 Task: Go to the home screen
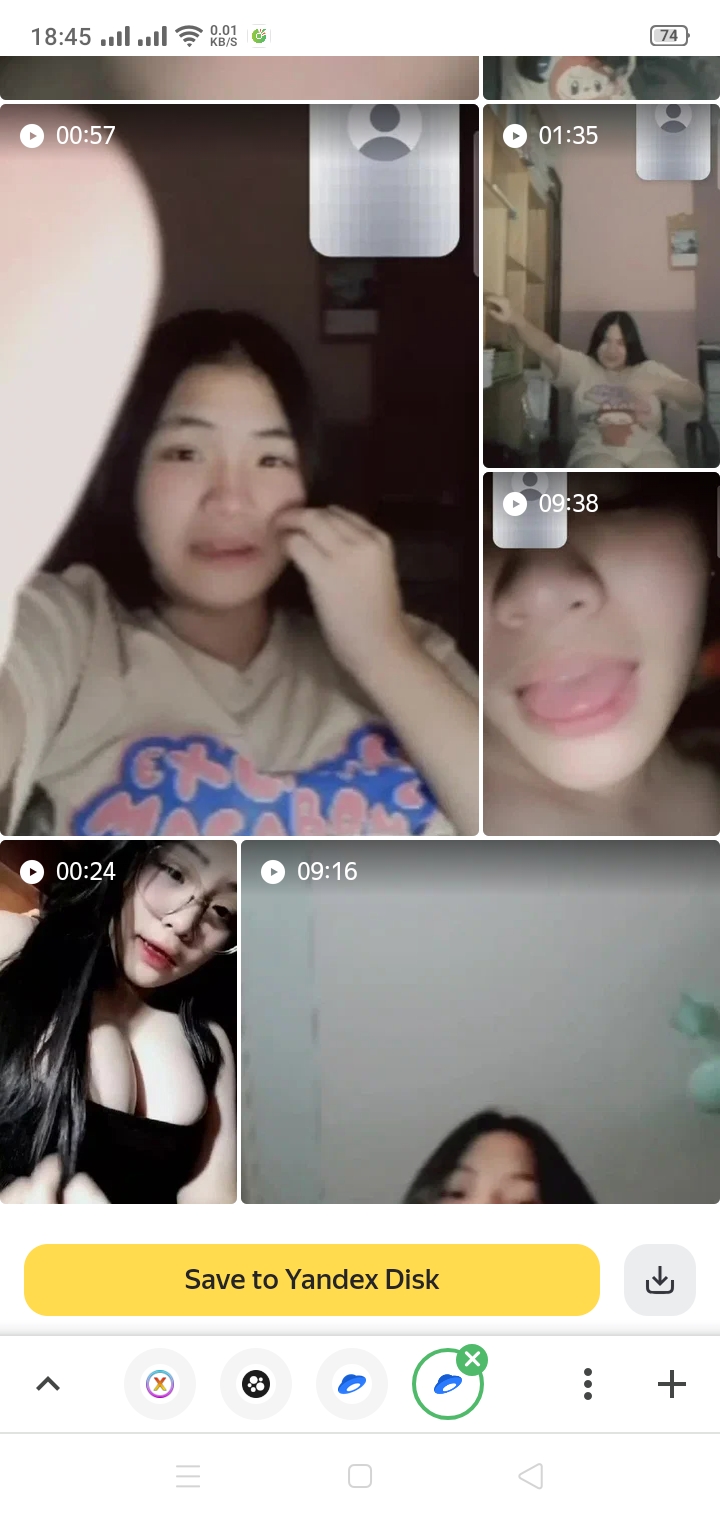360,1476
